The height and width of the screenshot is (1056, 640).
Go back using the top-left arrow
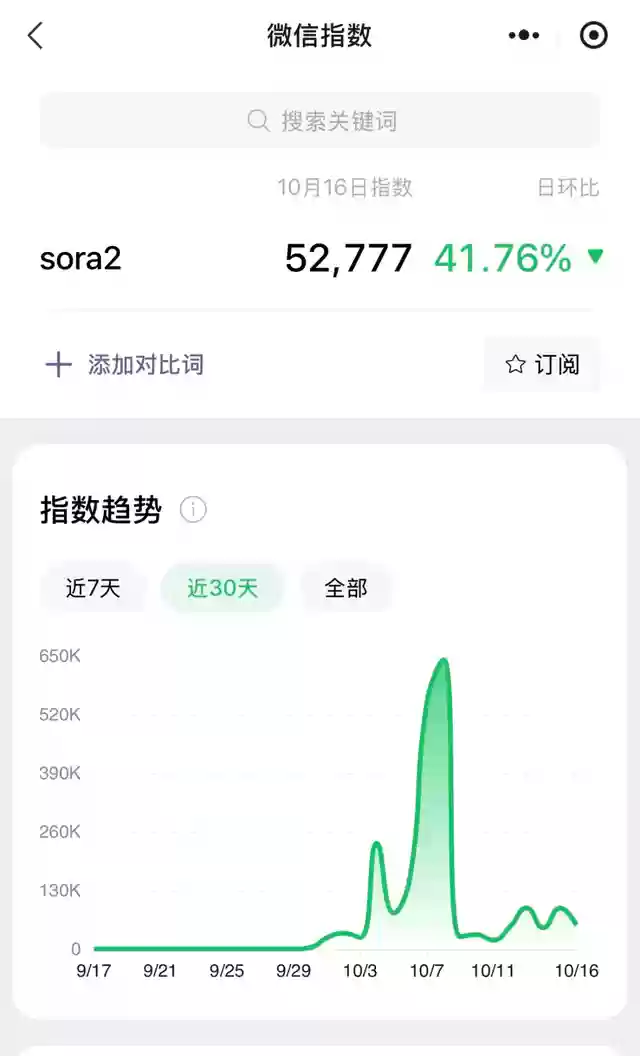(x=35, y=36)
